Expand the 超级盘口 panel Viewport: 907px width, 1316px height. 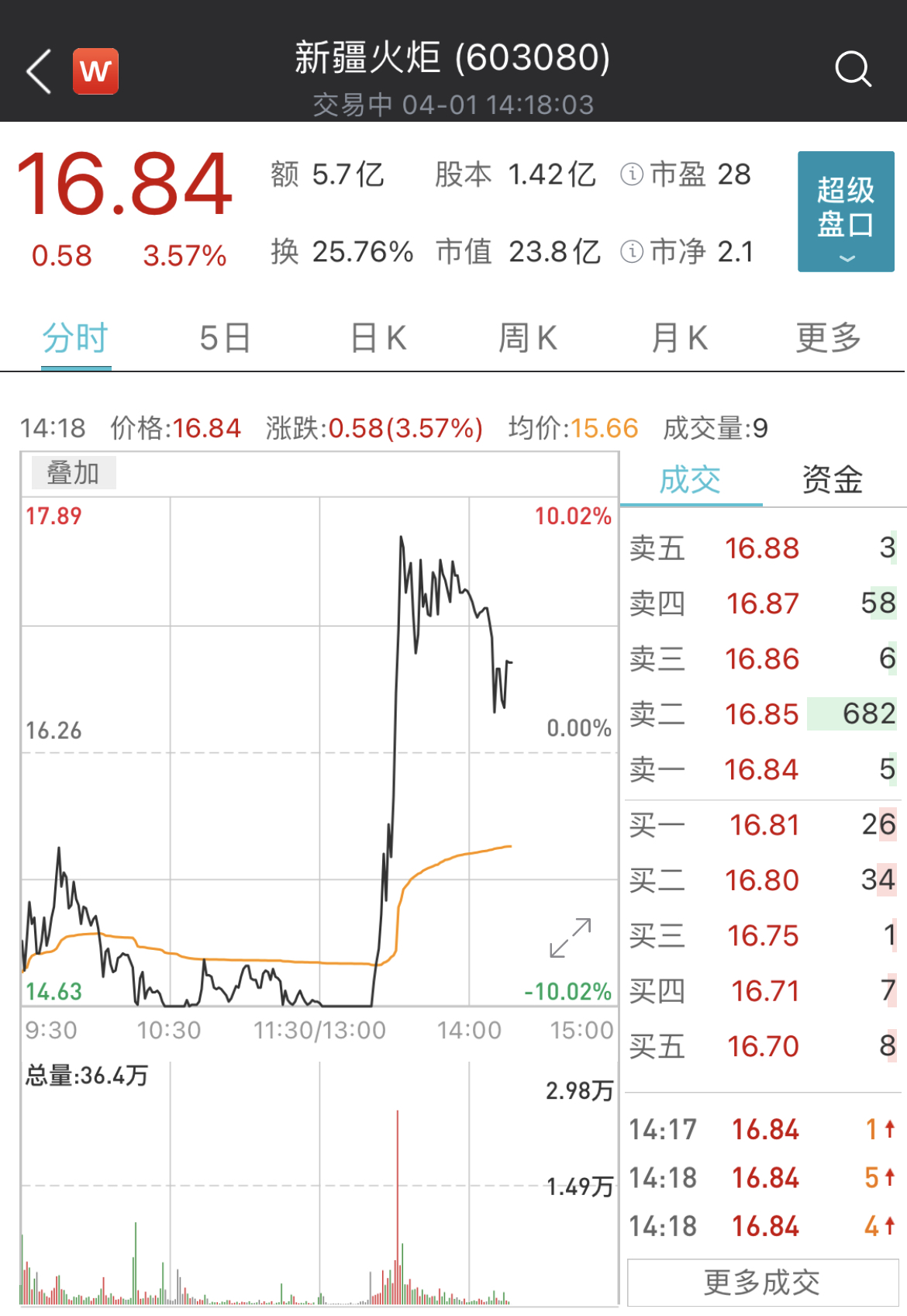tap(846, 212)
